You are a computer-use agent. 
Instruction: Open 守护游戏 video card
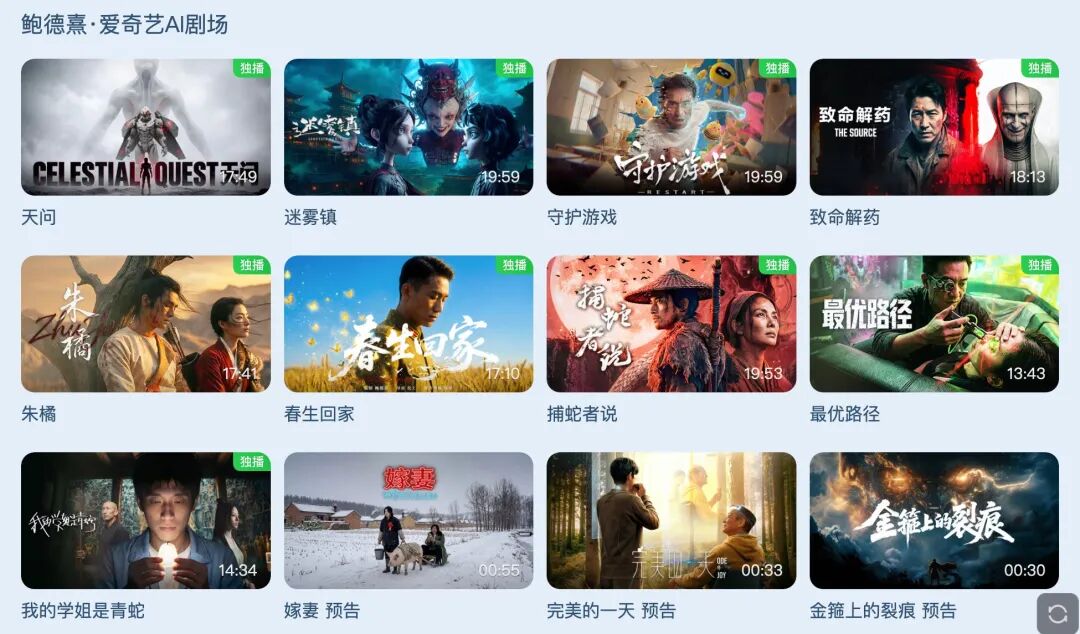671,127
